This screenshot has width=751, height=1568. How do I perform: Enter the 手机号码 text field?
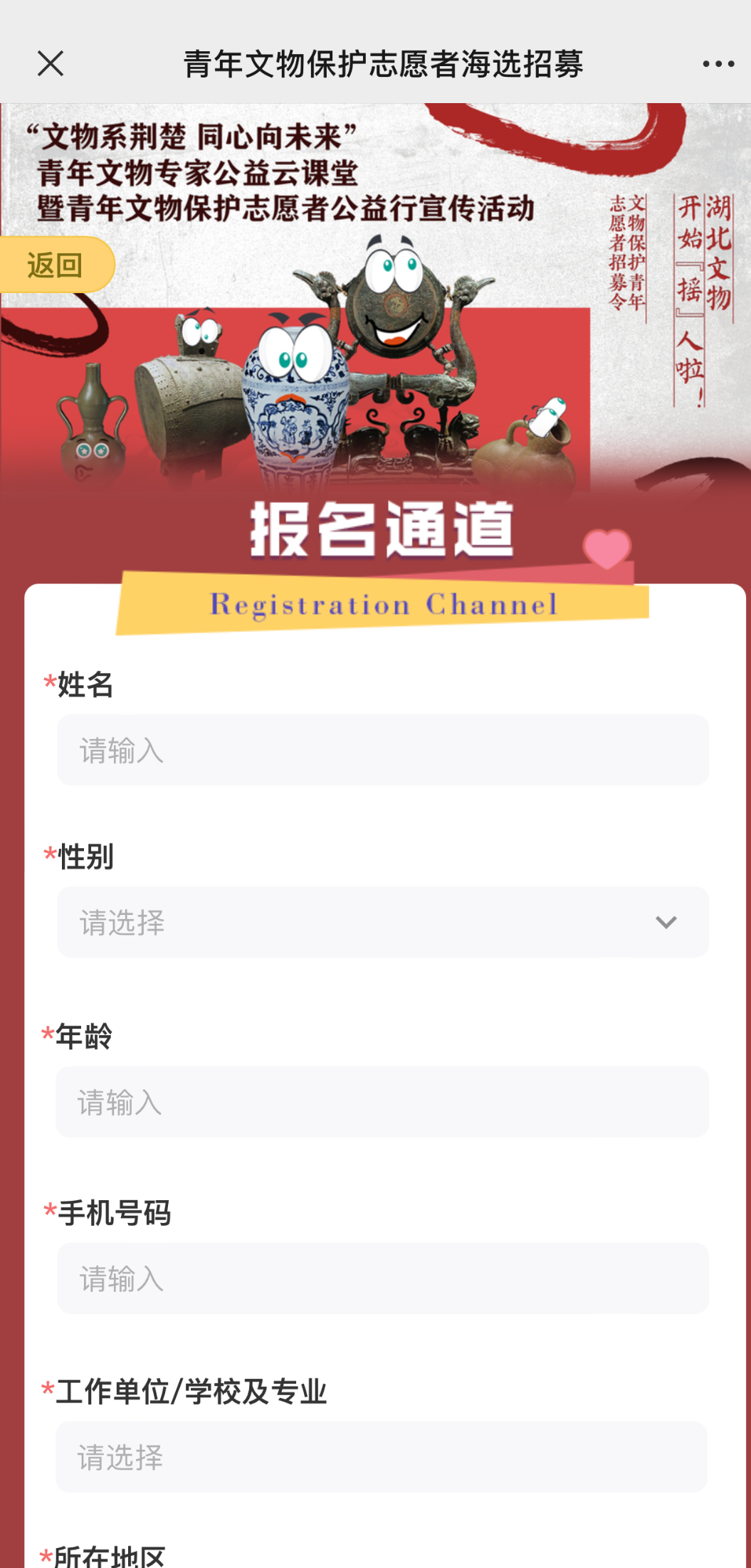[x=382, y=1278]
